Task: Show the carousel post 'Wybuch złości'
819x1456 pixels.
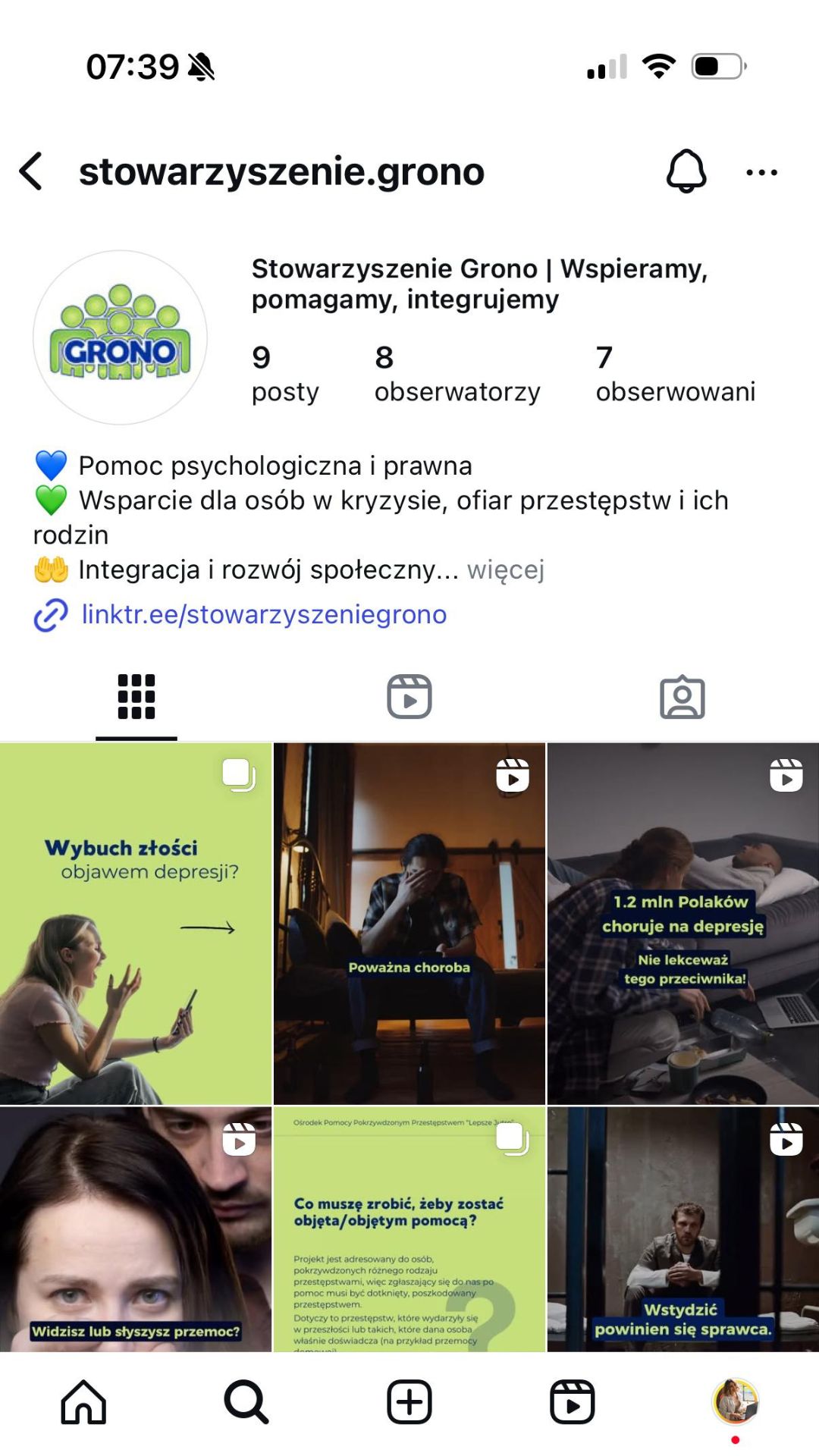Action: pos(136,918)
